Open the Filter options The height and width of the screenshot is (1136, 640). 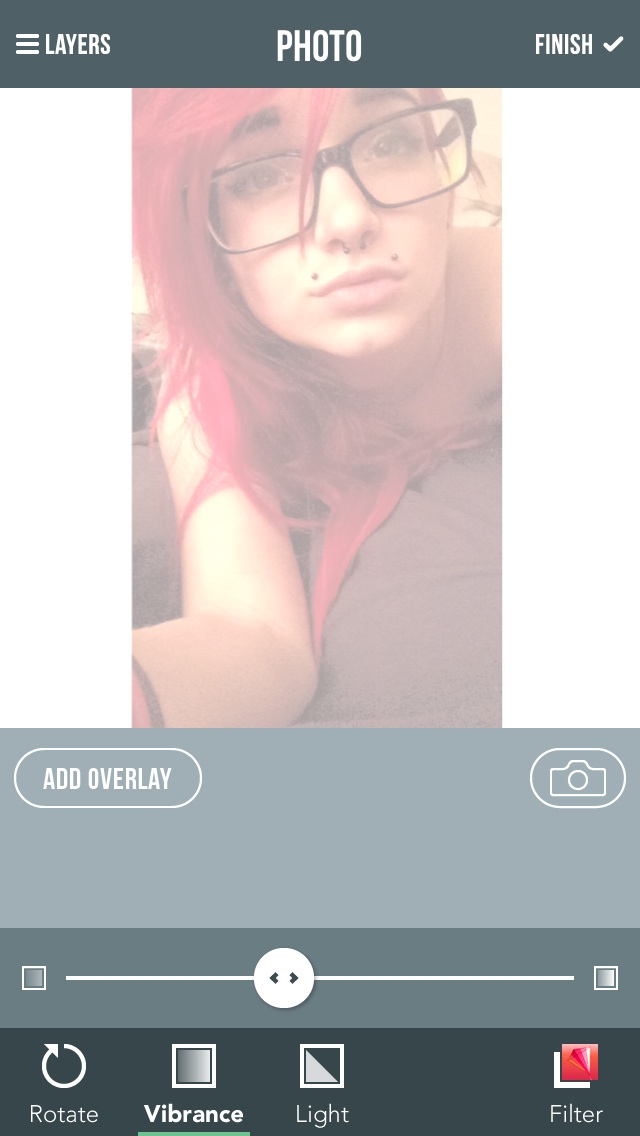click(x=576, y=1083)
